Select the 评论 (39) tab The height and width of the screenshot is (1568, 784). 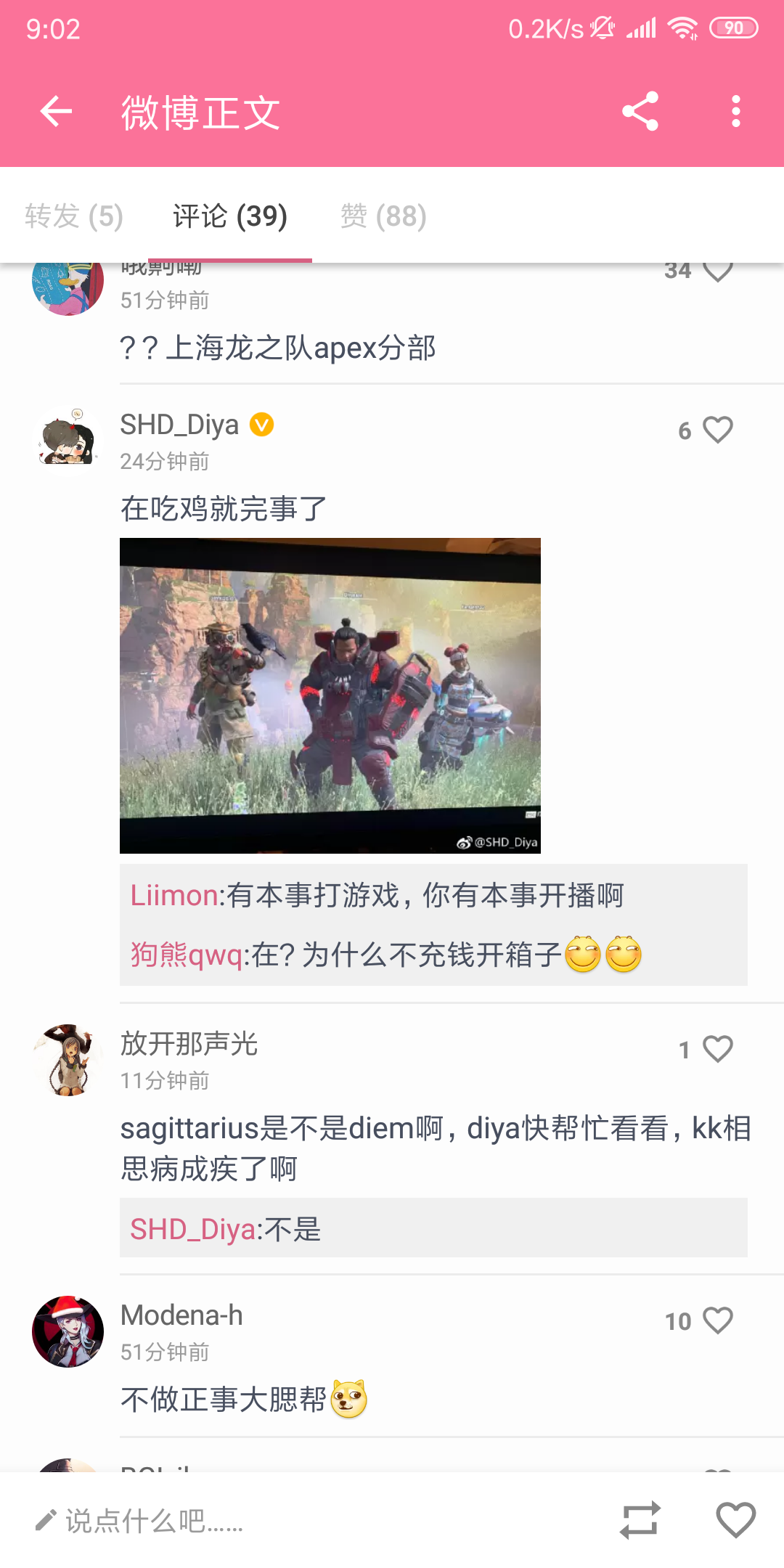(230, 216)
